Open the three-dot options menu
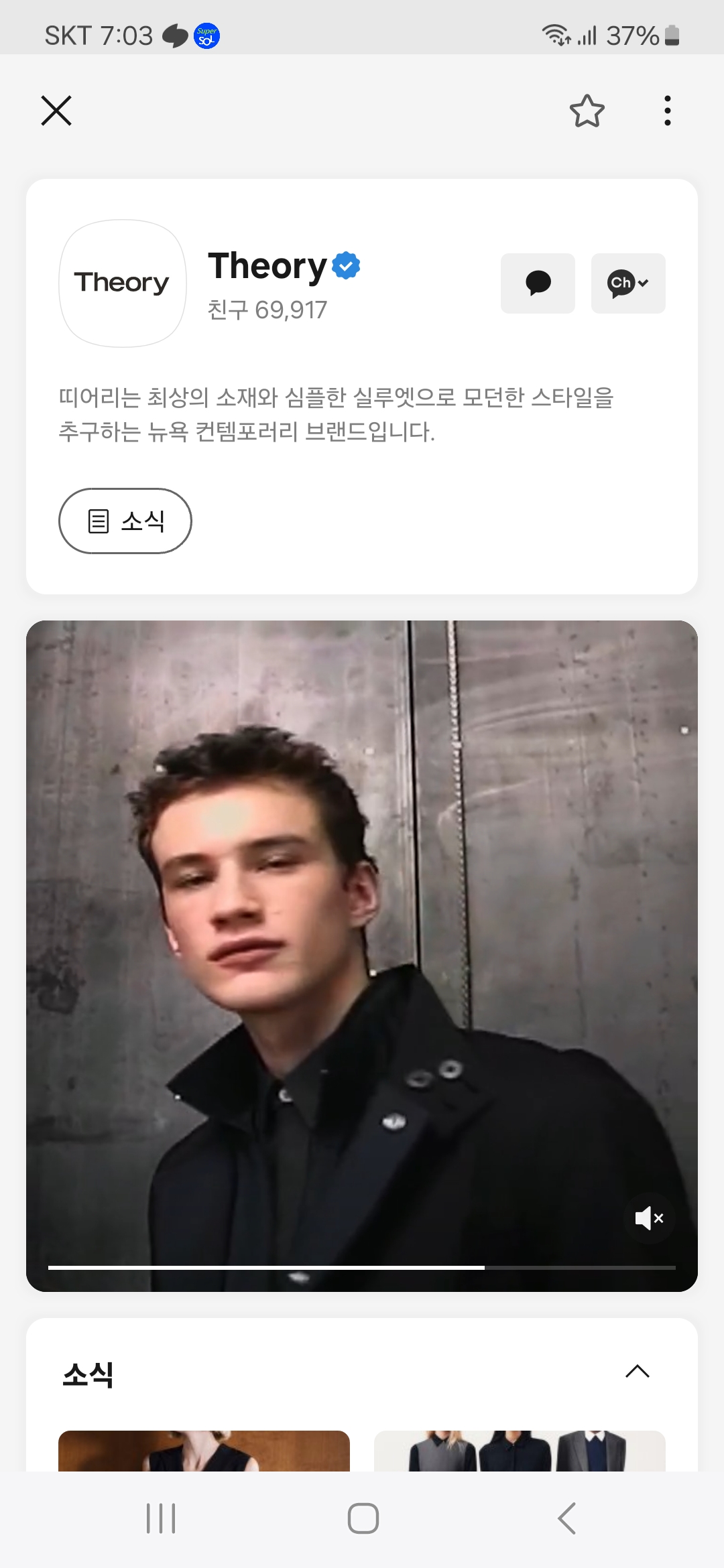This screenshot has width=724, height=1568. click(x=667, y=111)
